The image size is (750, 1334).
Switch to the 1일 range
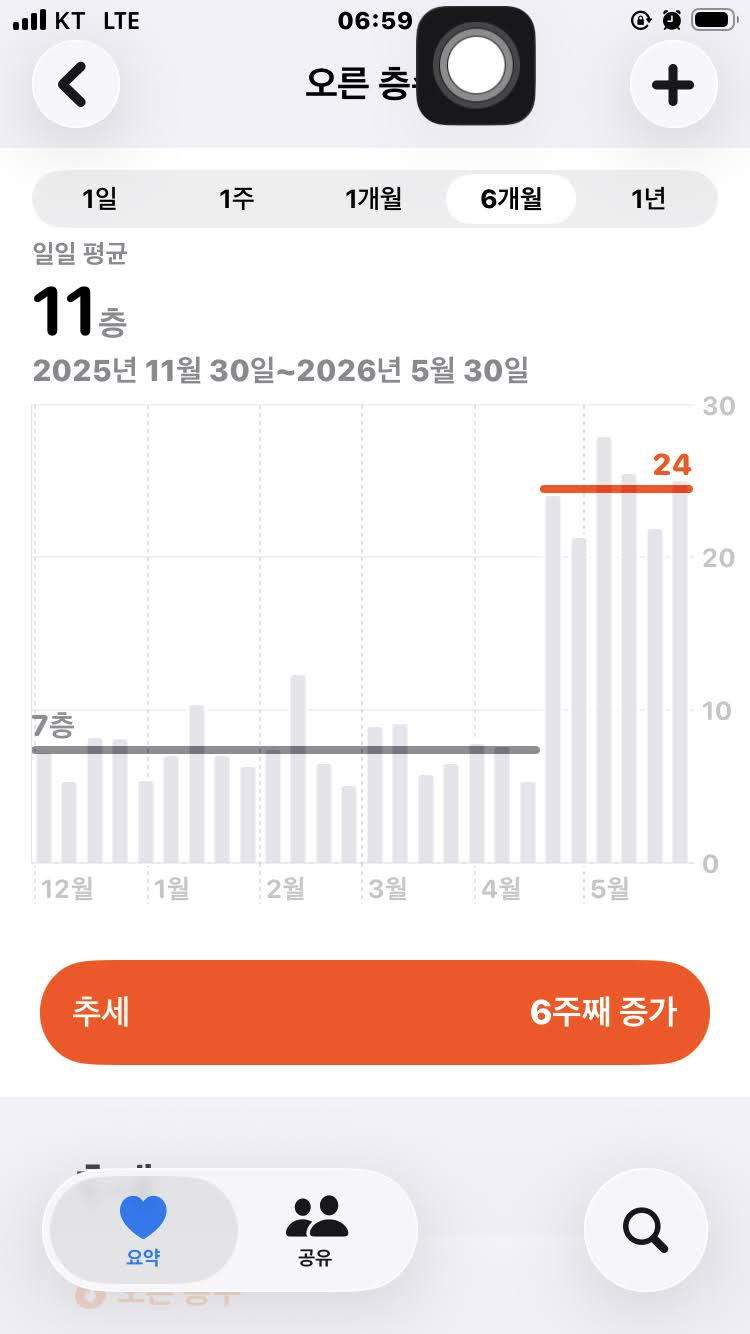(100, 199)
